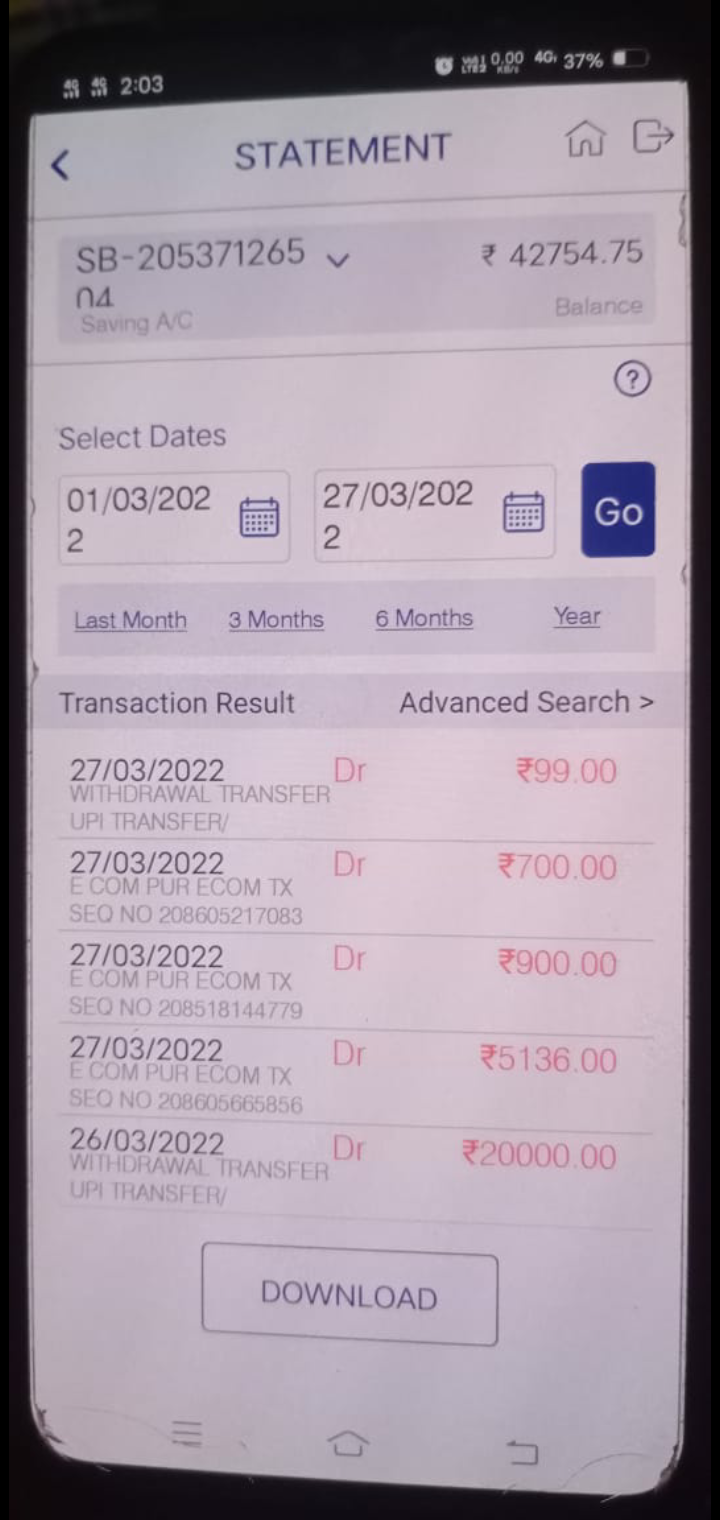Go back from the Statement screen
Screen dimensions: 720x1520
click(x=61, y=164)
